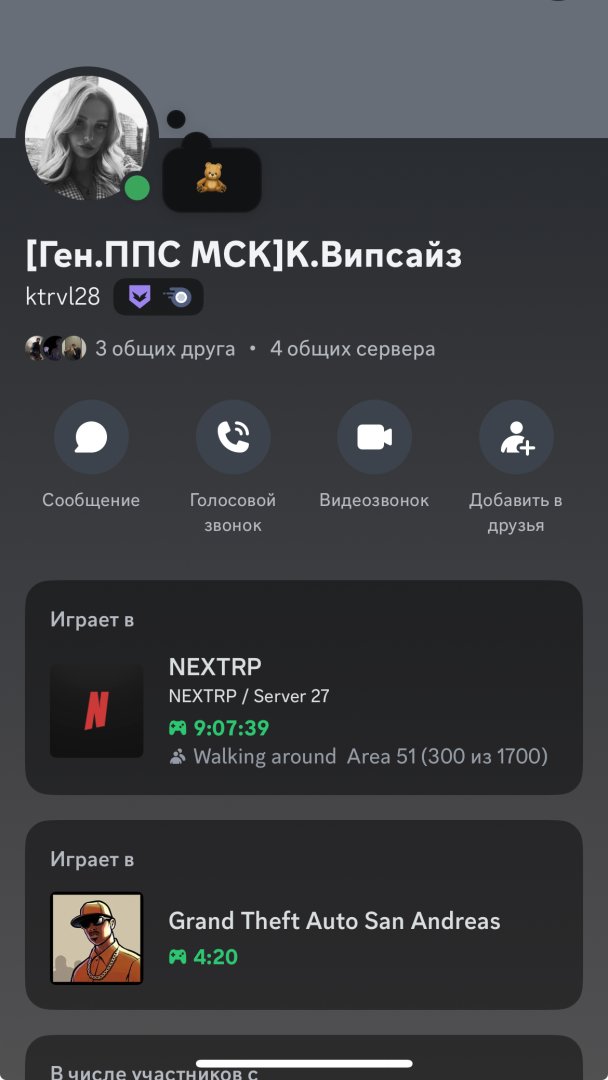The width and height of the screenshot is (608, 1080).
Task: View the 4 общих сервера mutual servers
Action: pyautogui.click(x=352, y=349)
